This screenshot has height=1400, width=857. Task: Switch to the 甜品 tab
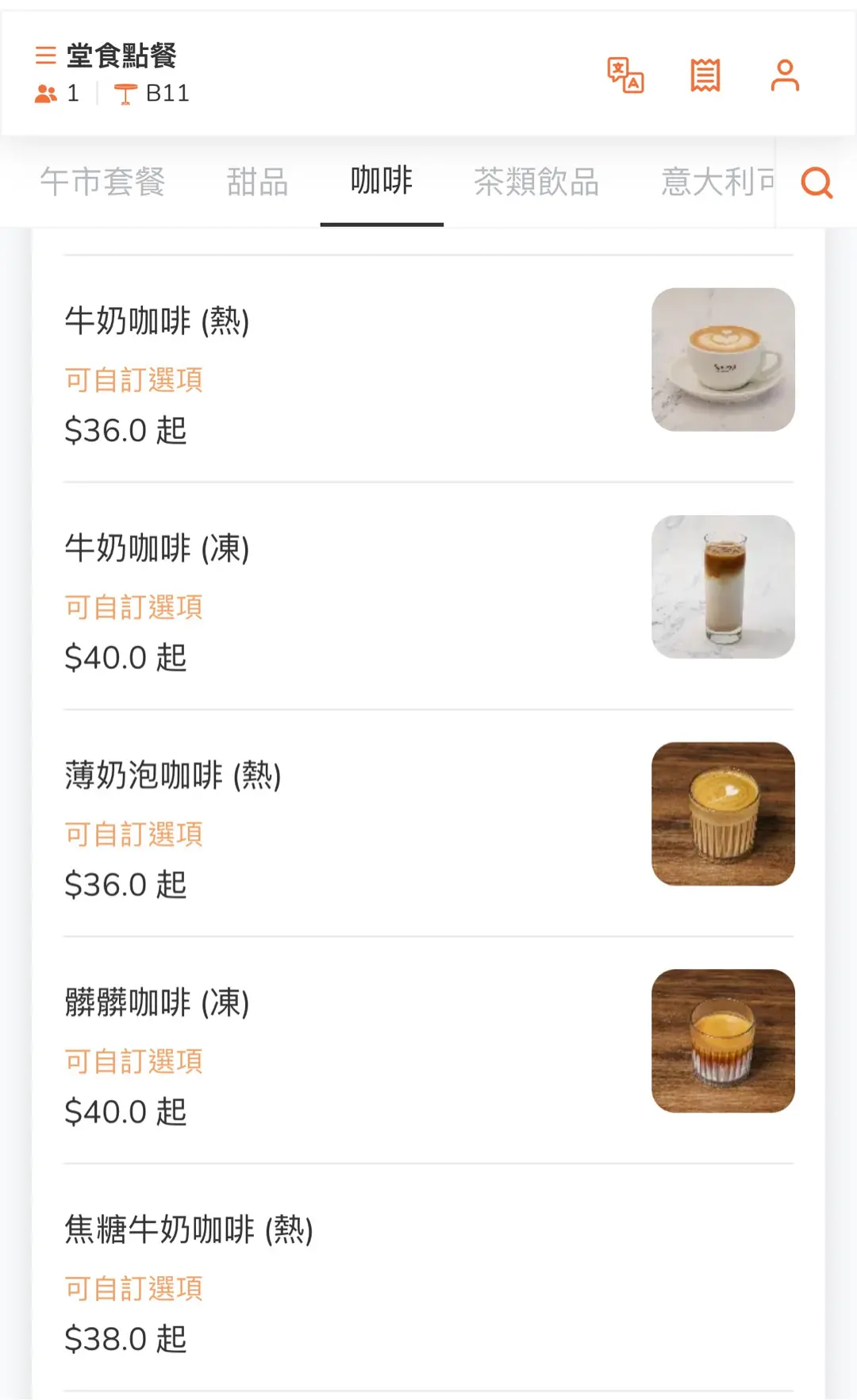(x=257, y=182)
